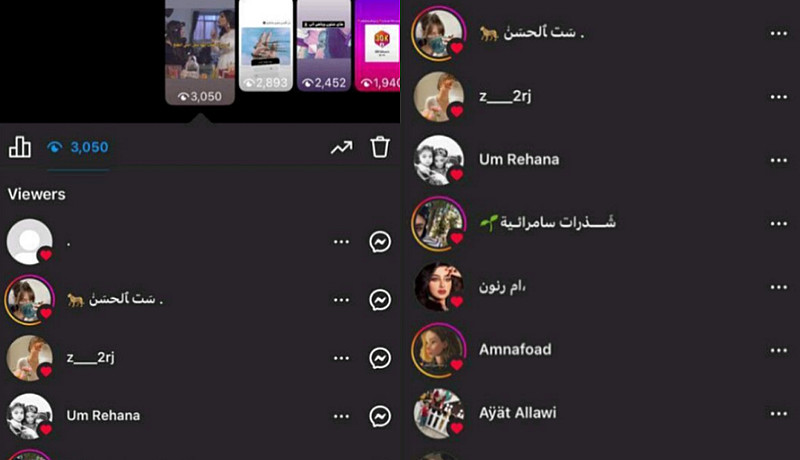
Task: Open the story thumbnail with 1,940 views
Action: (x=376, y=45)
